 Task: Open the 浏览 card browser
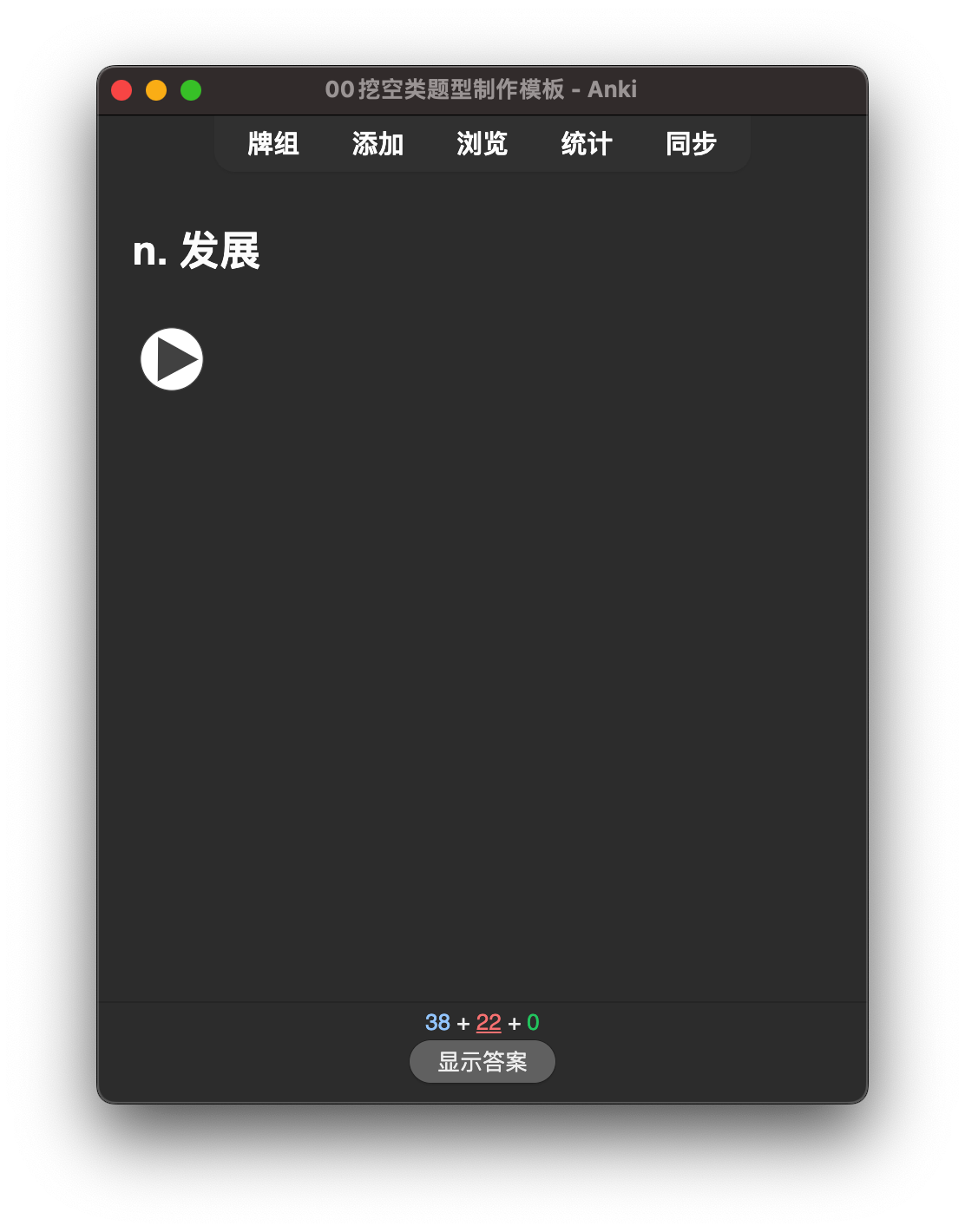tap(482, 144)
